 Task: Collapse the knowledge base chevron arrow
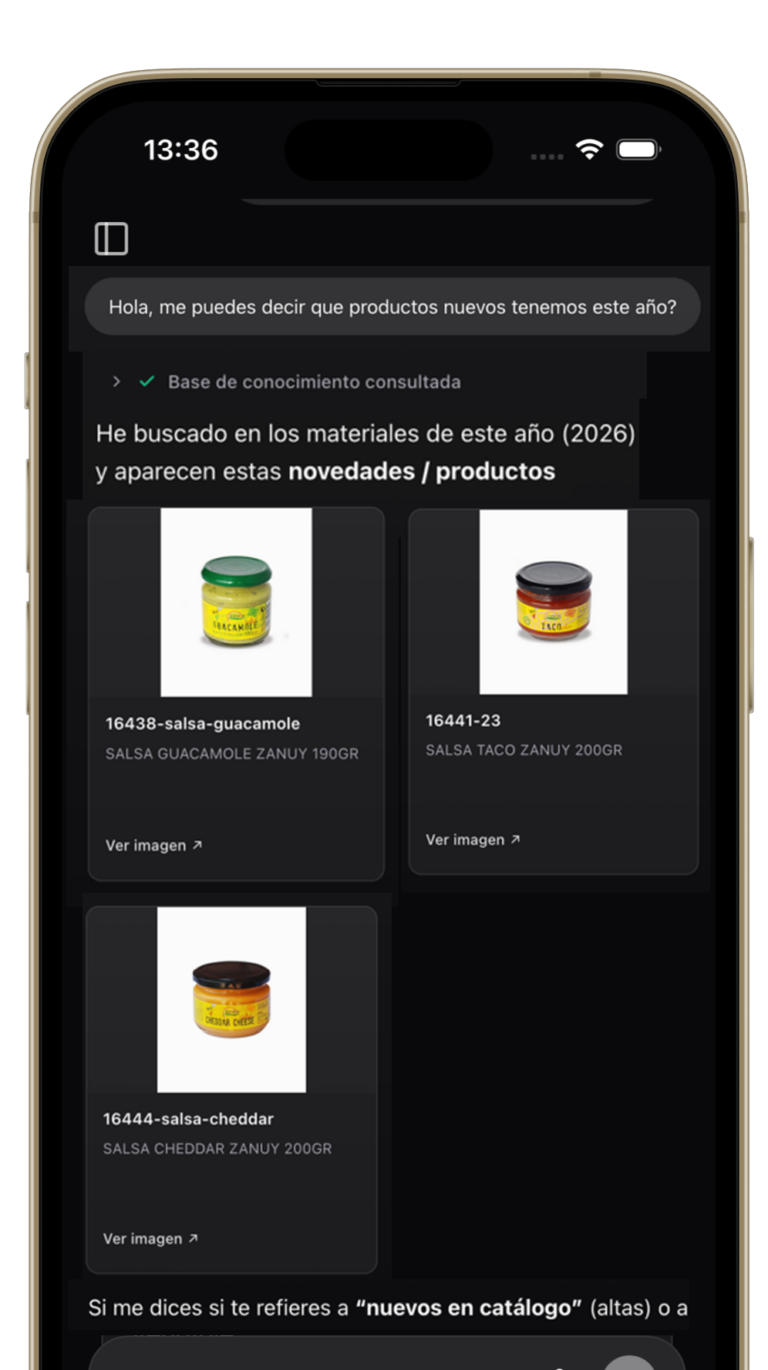115,381
